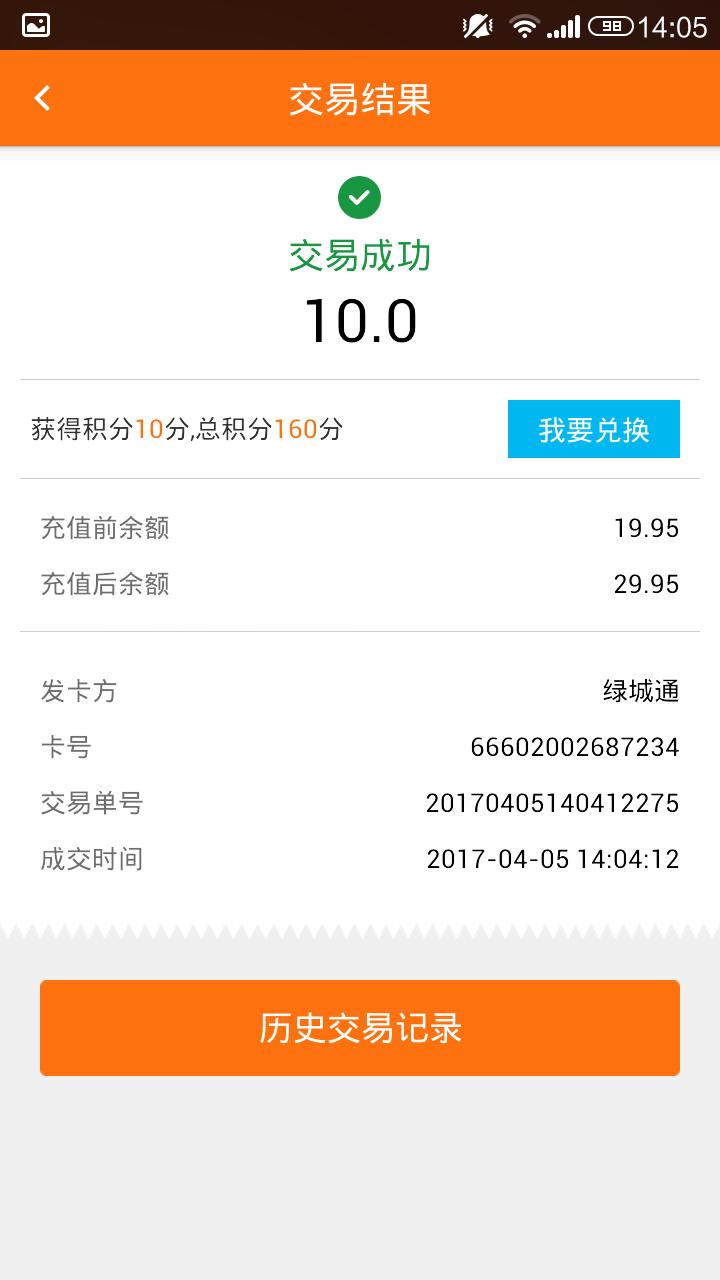This screenshot has height=1280, width=720.
Task: Tap the muted notification icon in status bar
Action: [477, 25]
